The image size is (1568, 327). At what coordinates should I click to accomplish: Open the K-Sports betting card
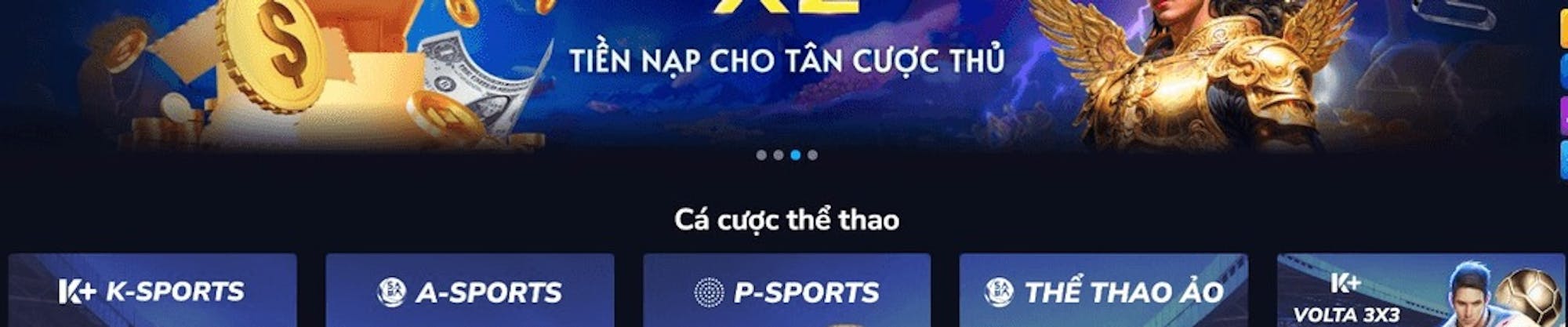pos(152,292)
